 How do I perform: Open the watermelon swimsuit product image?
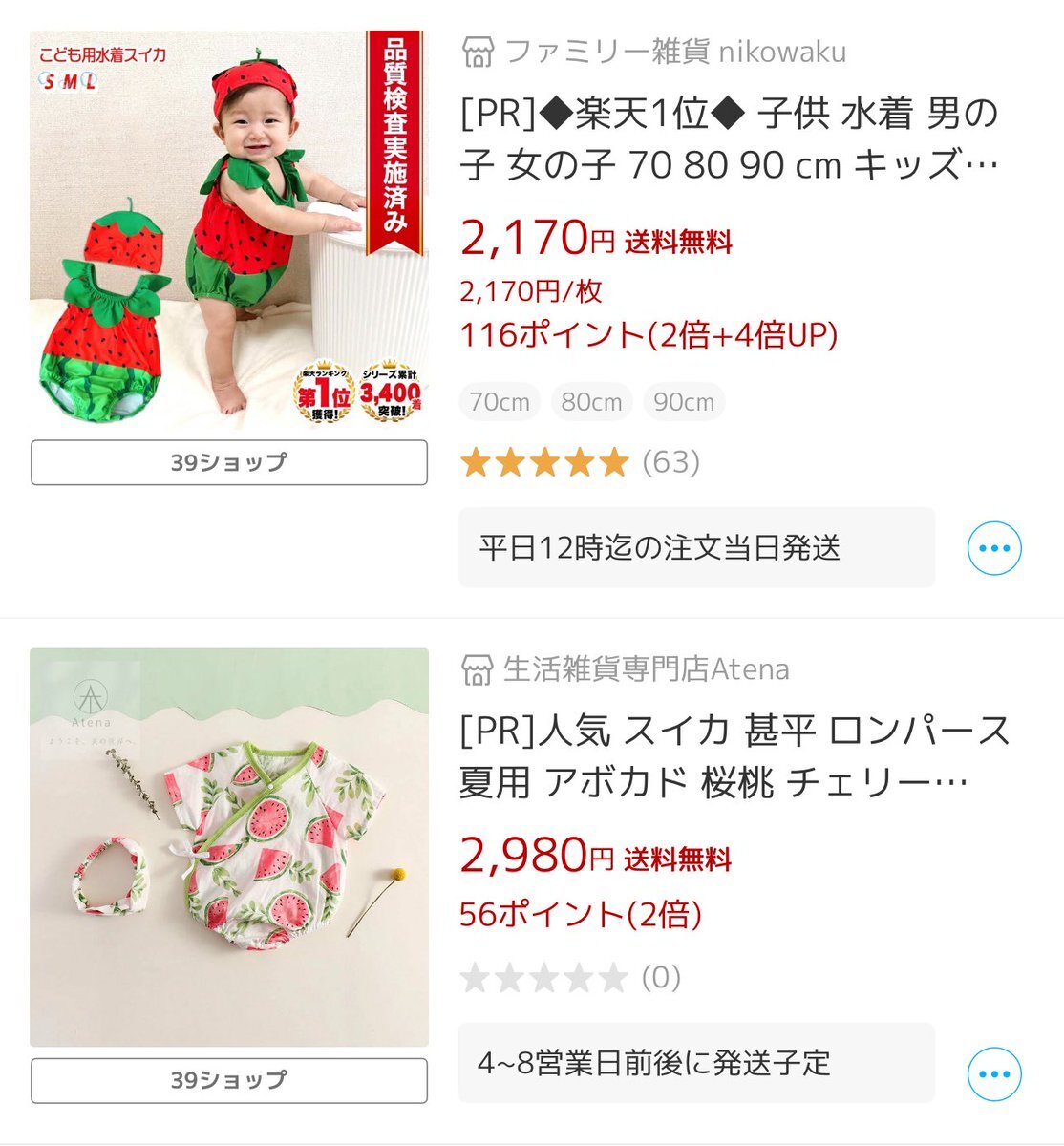(x=228, y=230)
